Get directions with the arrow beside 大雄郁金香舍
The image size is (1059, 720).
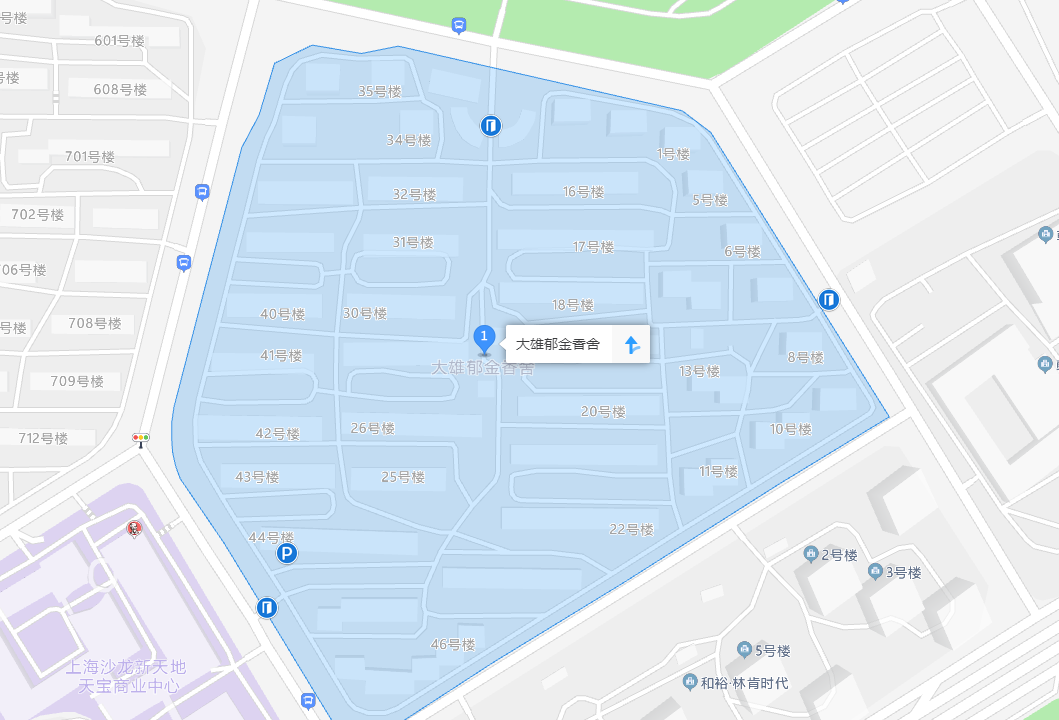tap(631, 345)
